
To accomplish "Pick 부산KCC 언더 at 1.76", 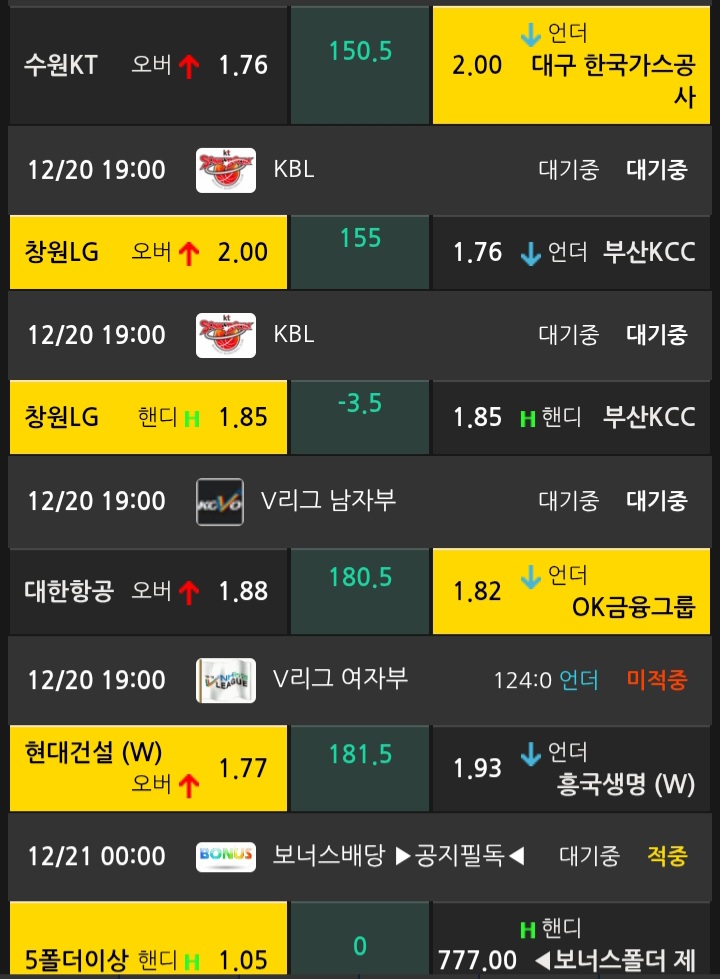I will click(x=574, y=252).
